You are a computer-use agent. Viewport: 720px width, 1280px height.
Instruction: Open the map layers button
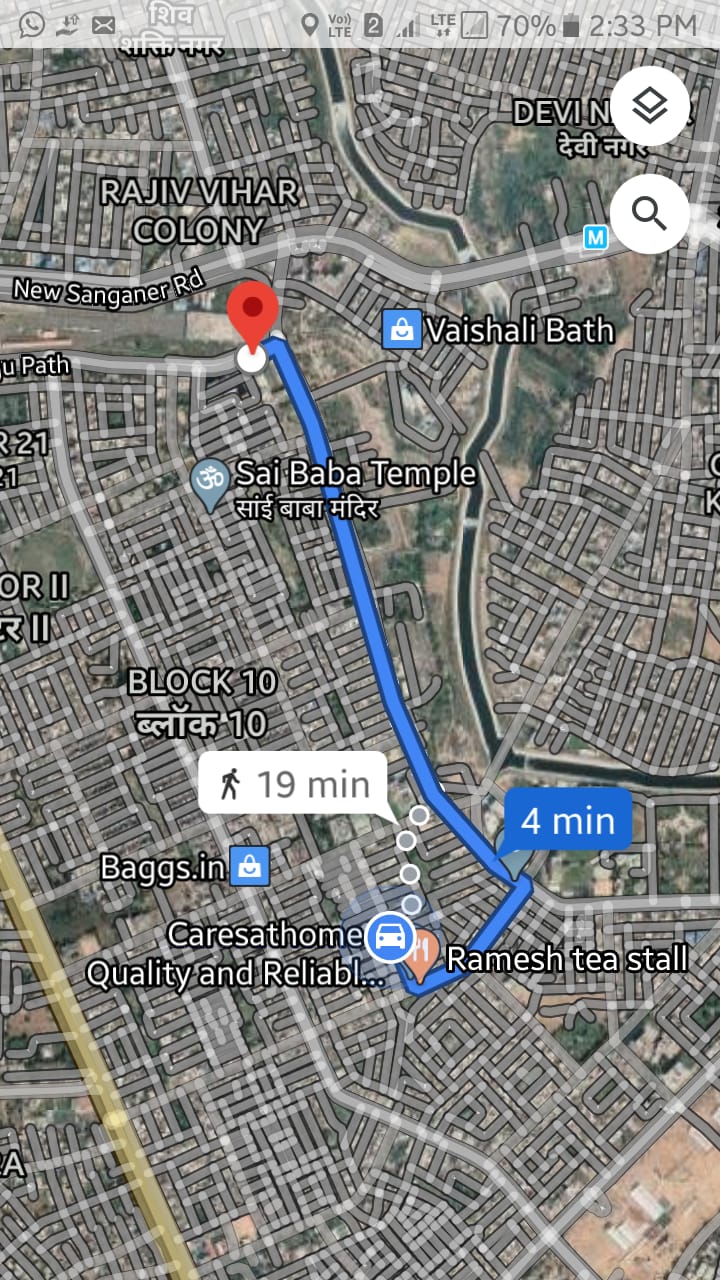650,105
